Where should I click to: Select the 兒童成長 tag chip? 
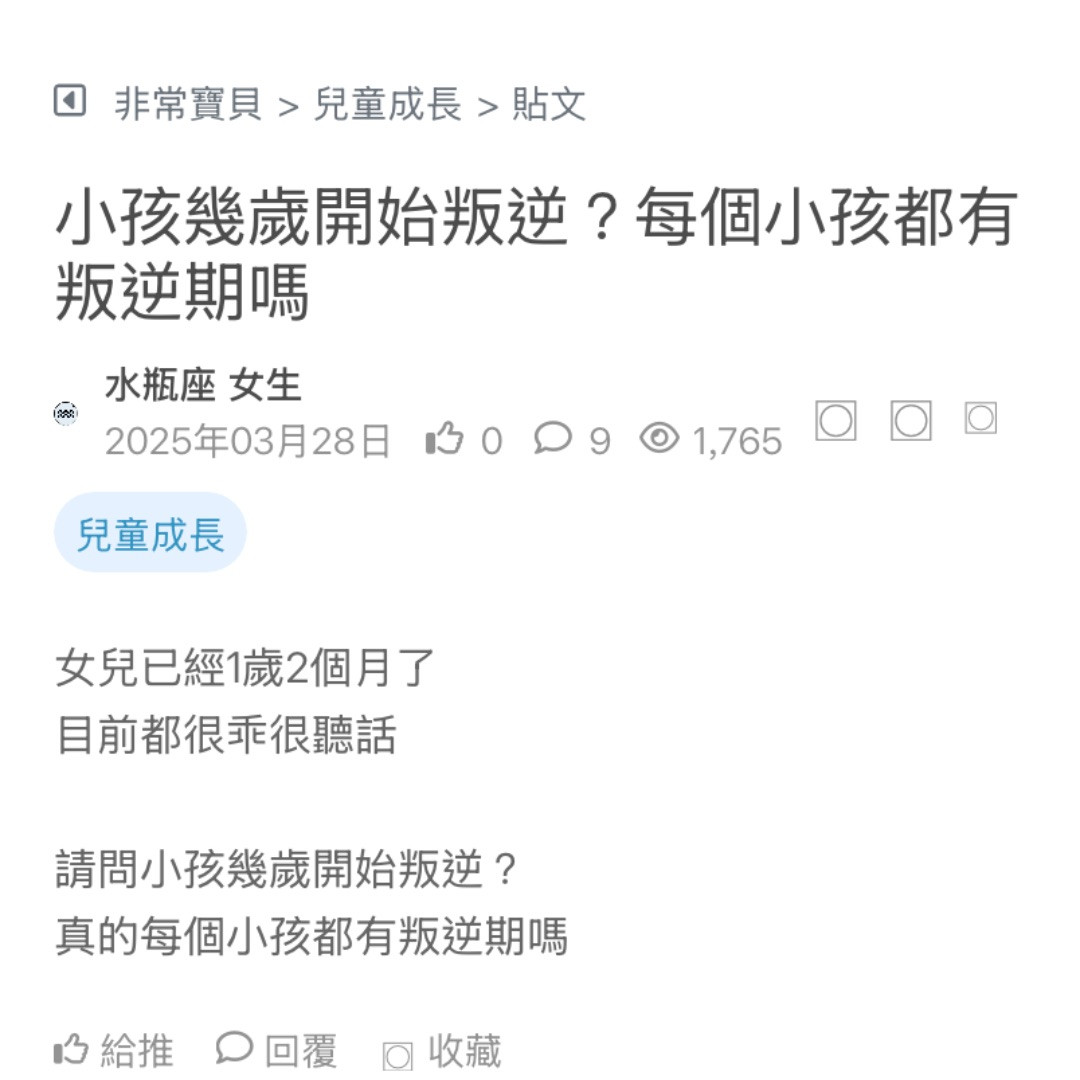tap(150, 534)
